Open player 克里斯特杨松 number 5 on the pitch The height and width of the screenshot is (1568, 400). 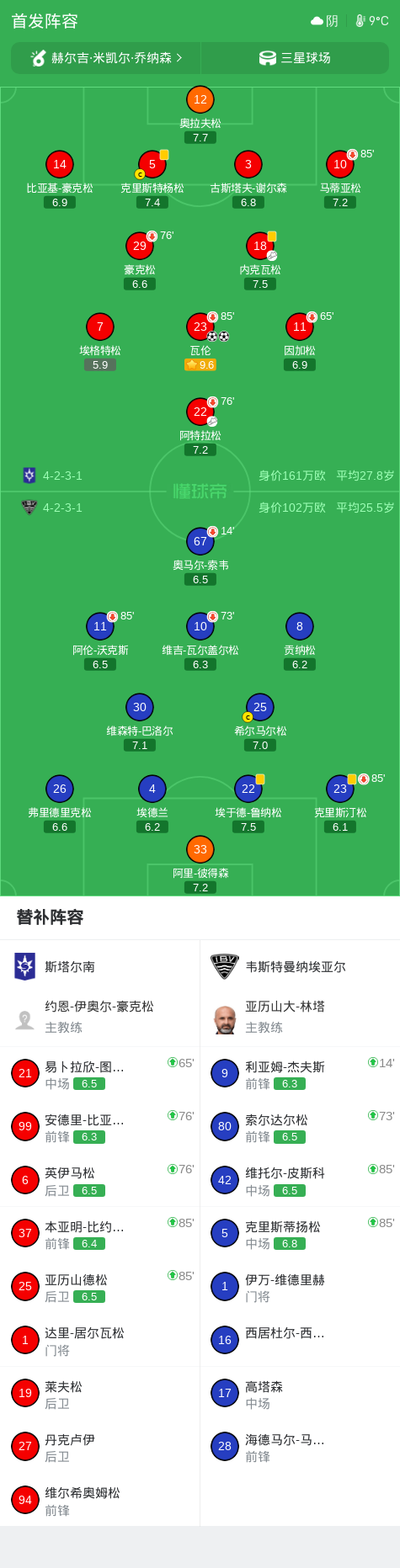(152, 179)
